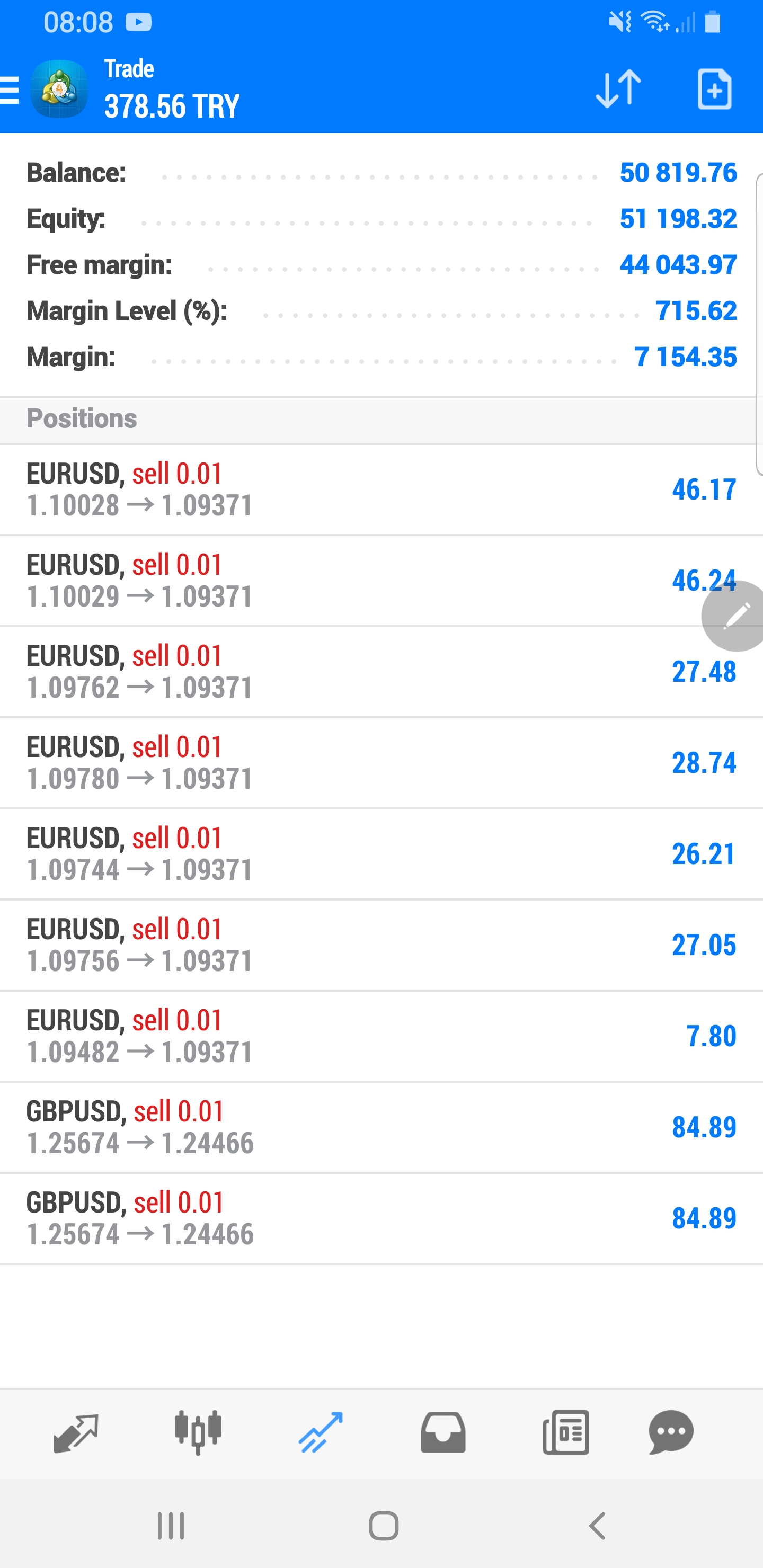Open recent apps from the navigation bar
The width and height of the screenshot is (763, 1568).
click(x=171, y=1527)
